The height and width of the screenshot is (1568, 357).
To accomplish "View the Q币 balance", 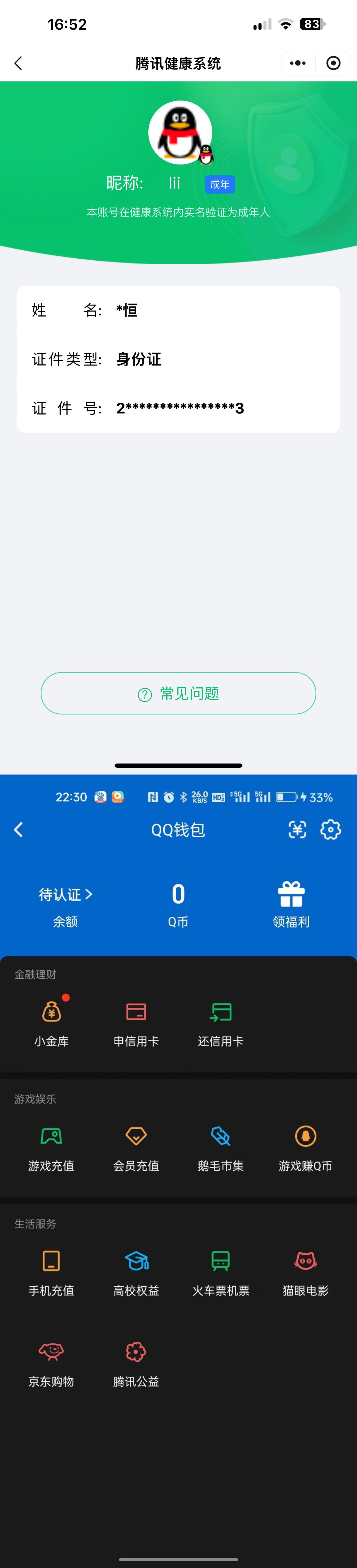I will [x=178, y=904].
